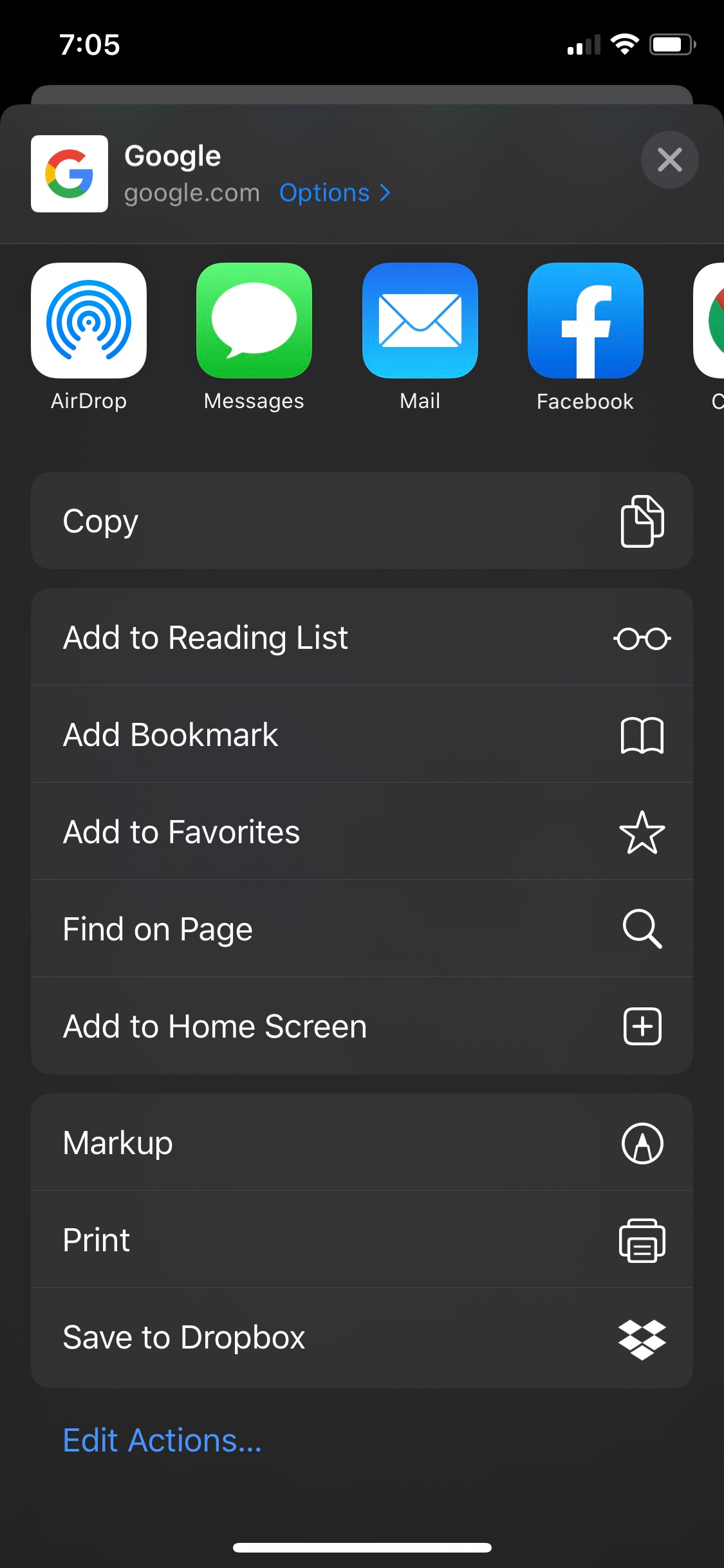The image size is (724, 1568).
Task: Open the share Options panel
Action: point(334,192)
